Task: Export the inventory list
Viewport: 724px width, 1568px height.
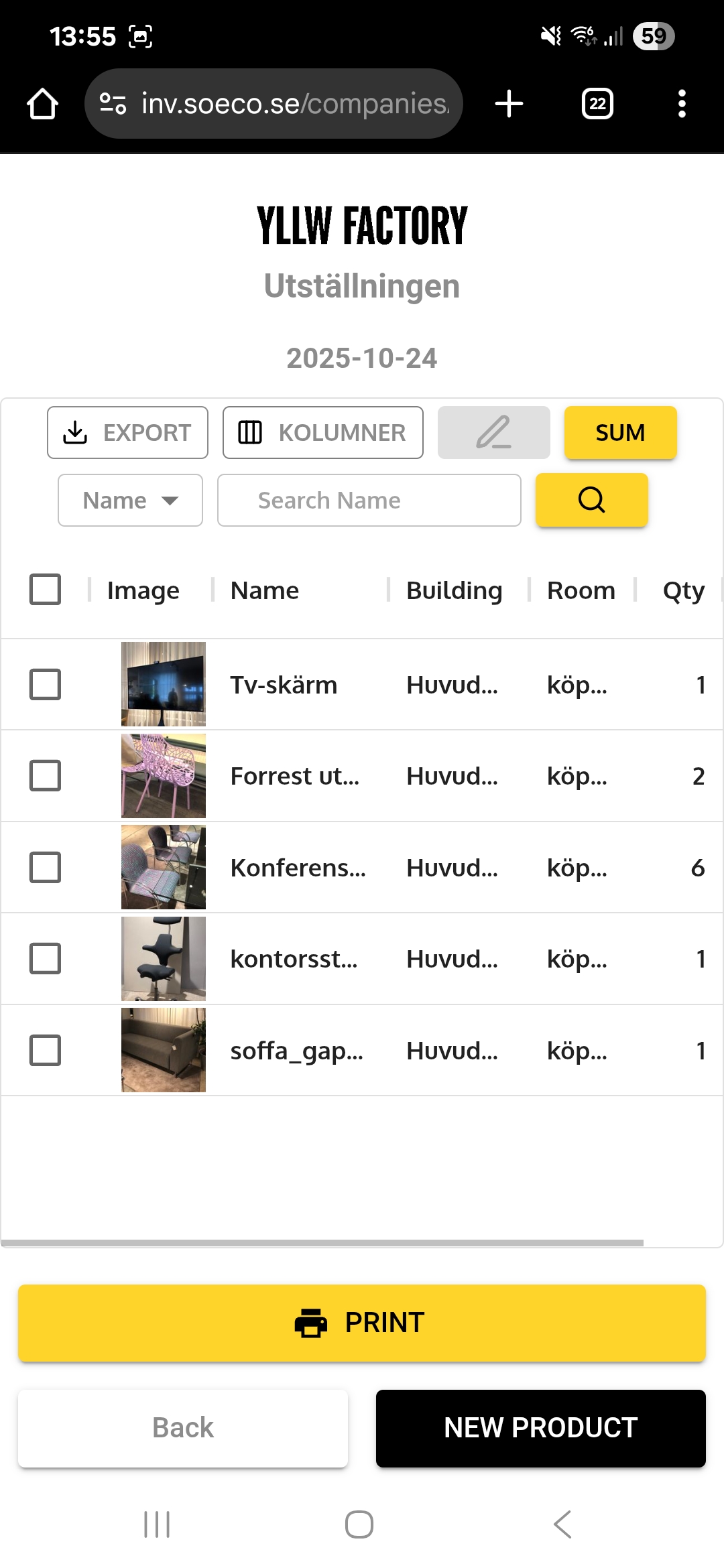Action: (x=127, y=433)
